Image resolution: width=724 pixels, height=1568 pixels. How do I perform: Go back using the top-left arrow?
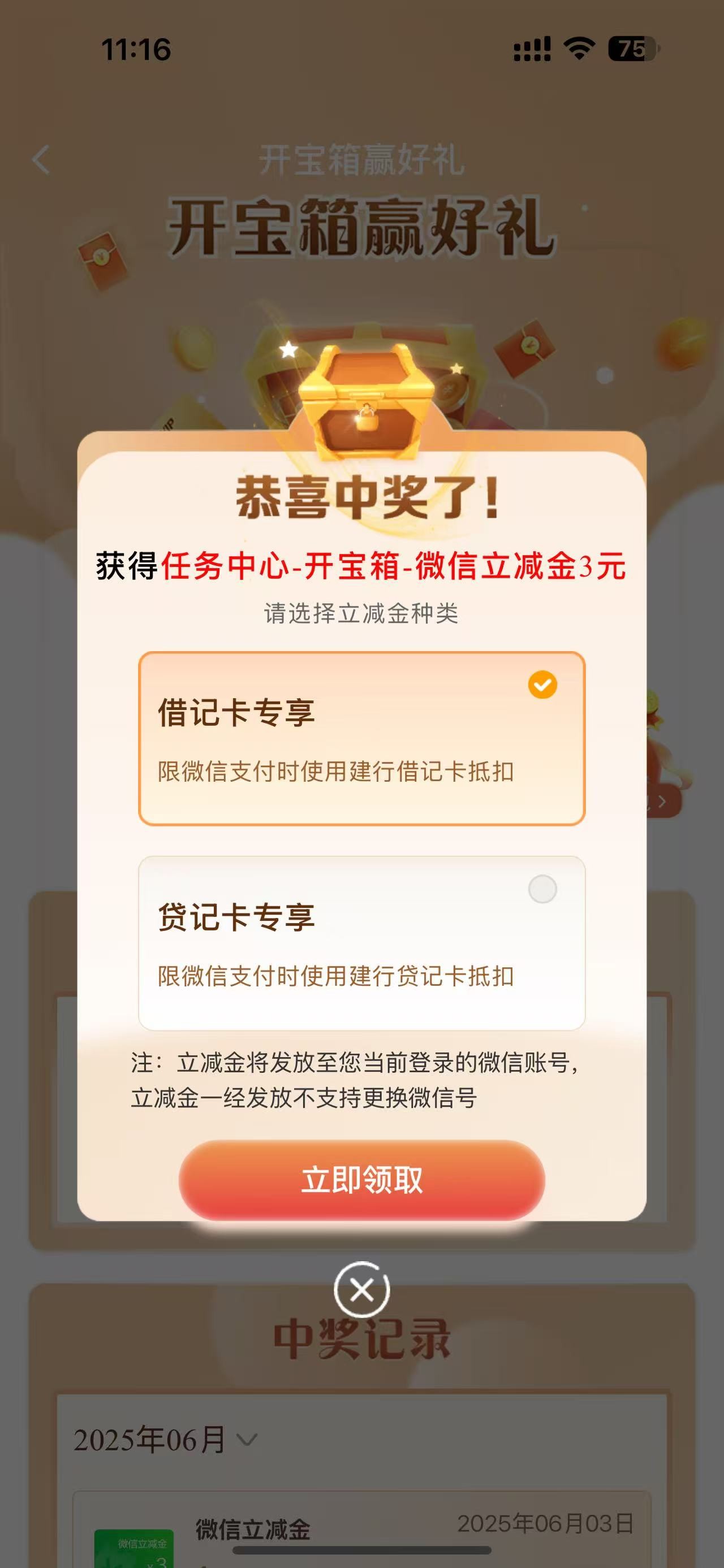coord(41,161)
